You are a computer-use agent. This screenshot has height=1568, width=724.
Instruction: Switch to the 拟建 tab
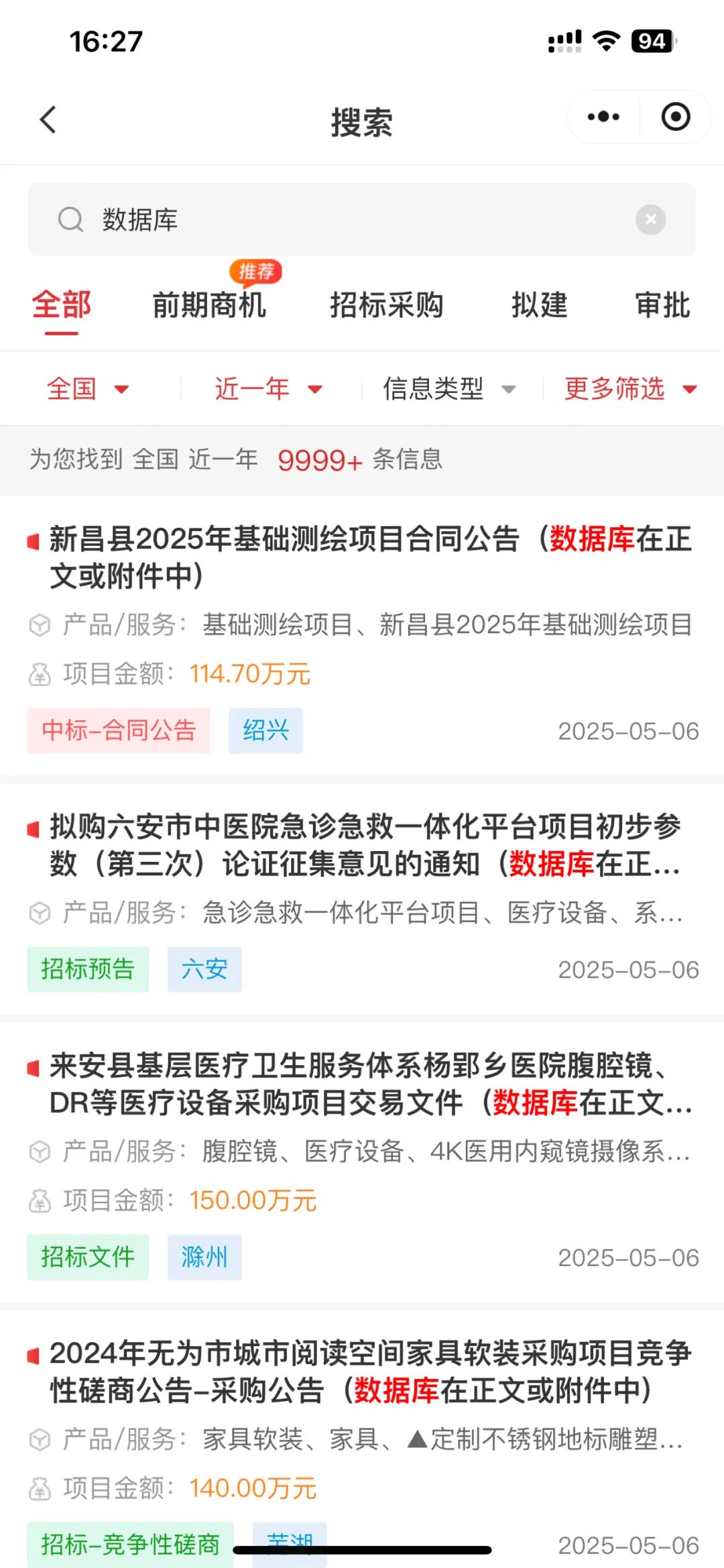coord(540,305)
